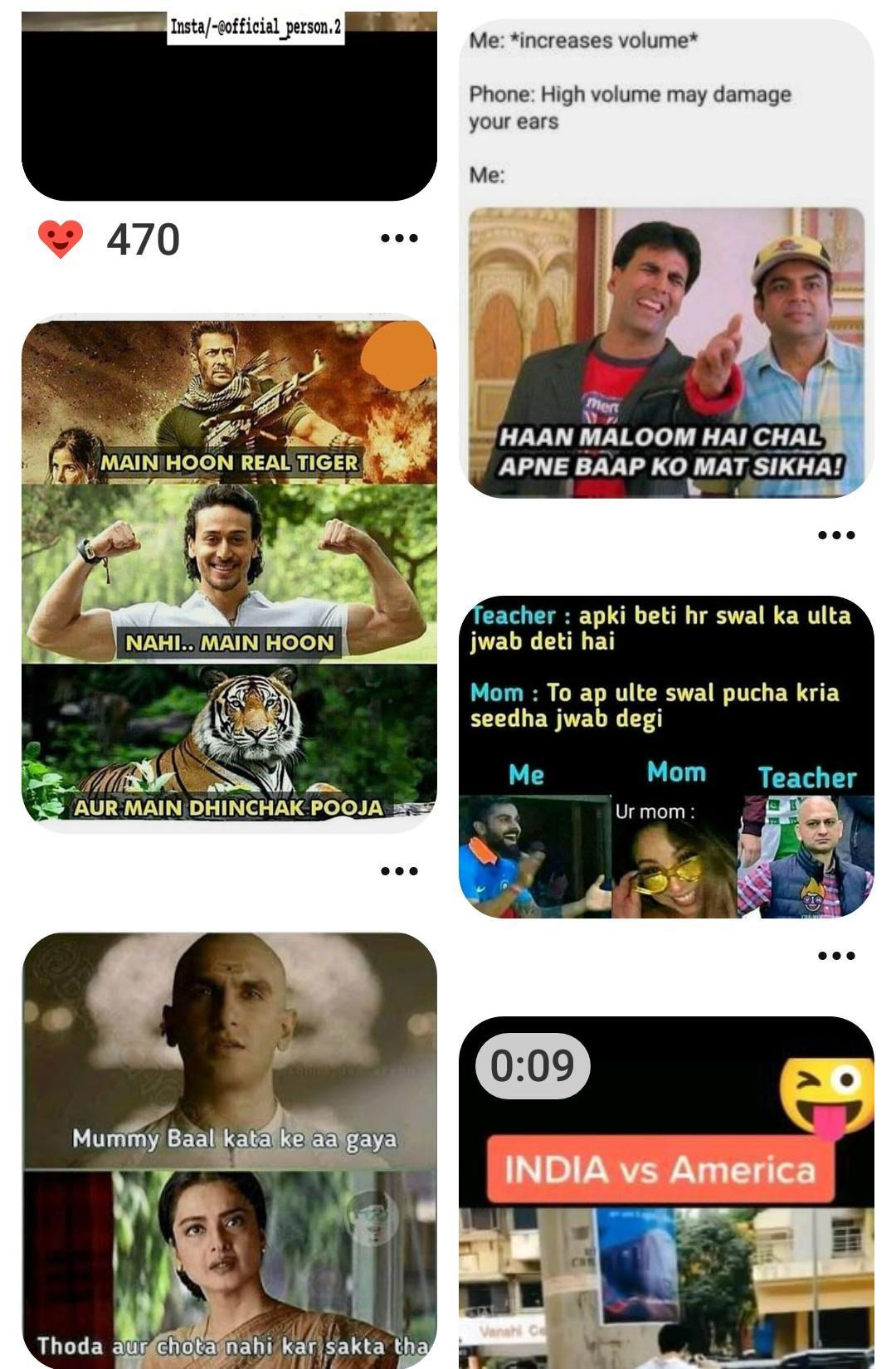Image resolution: width=896 pixels, height=1369 pixels.
Task: Open options under the Dhinchak Pooja meme
Action: 399,871
